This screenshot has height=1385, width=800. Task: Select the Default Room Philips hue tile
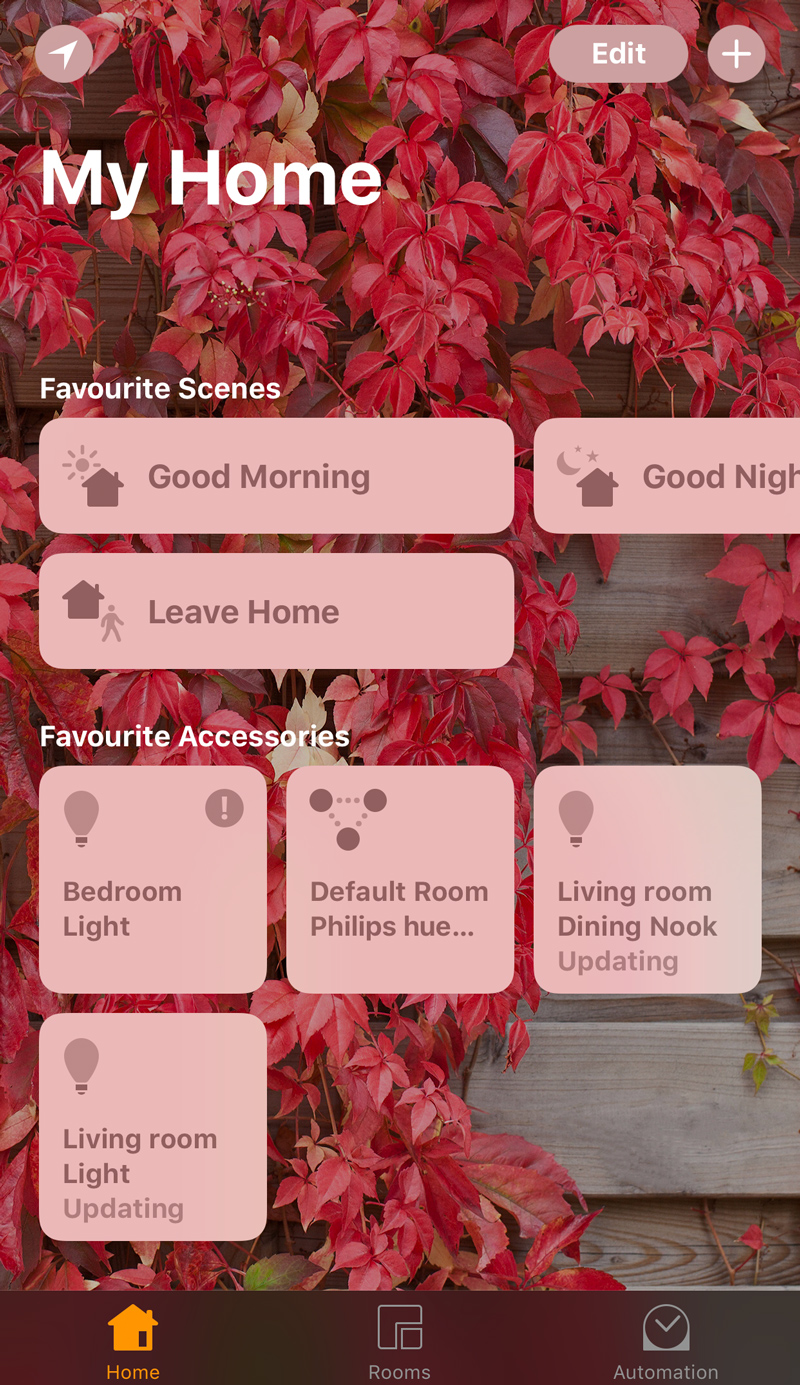point(400,880)
